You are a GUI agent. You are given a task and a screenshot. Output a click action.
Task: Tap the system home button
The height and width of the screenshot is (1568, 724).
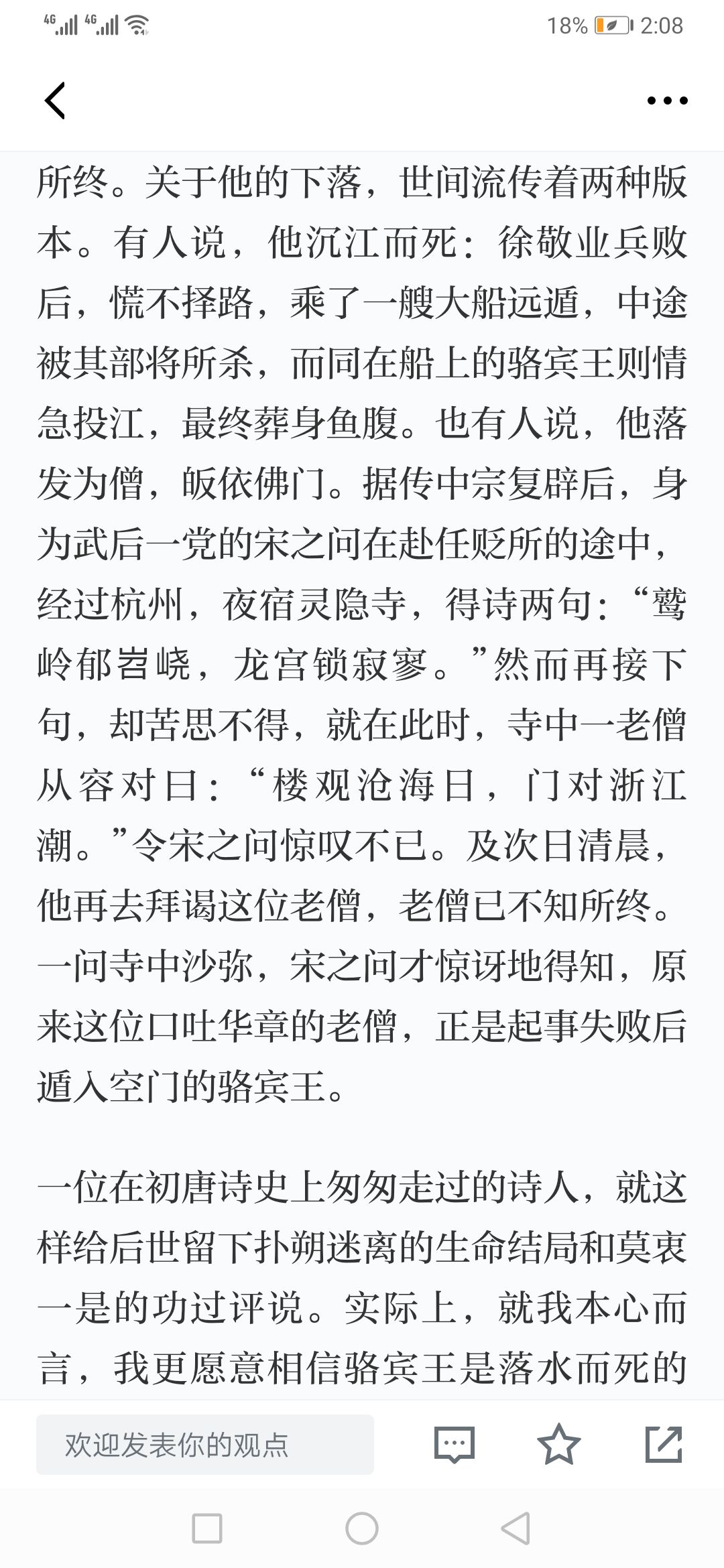(x=362, y=1529)
